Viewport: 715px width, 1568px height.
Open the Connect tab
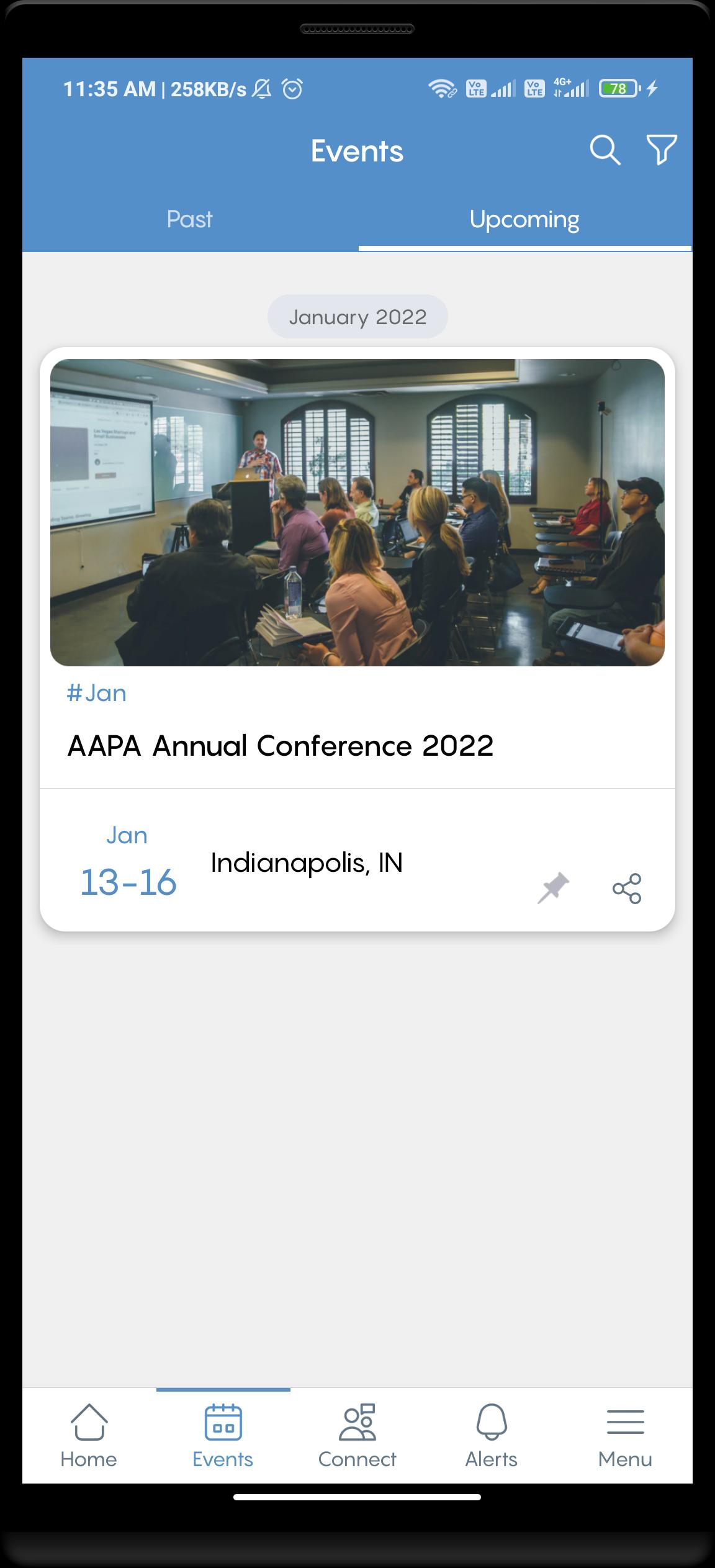click(x=357, y=1436)
